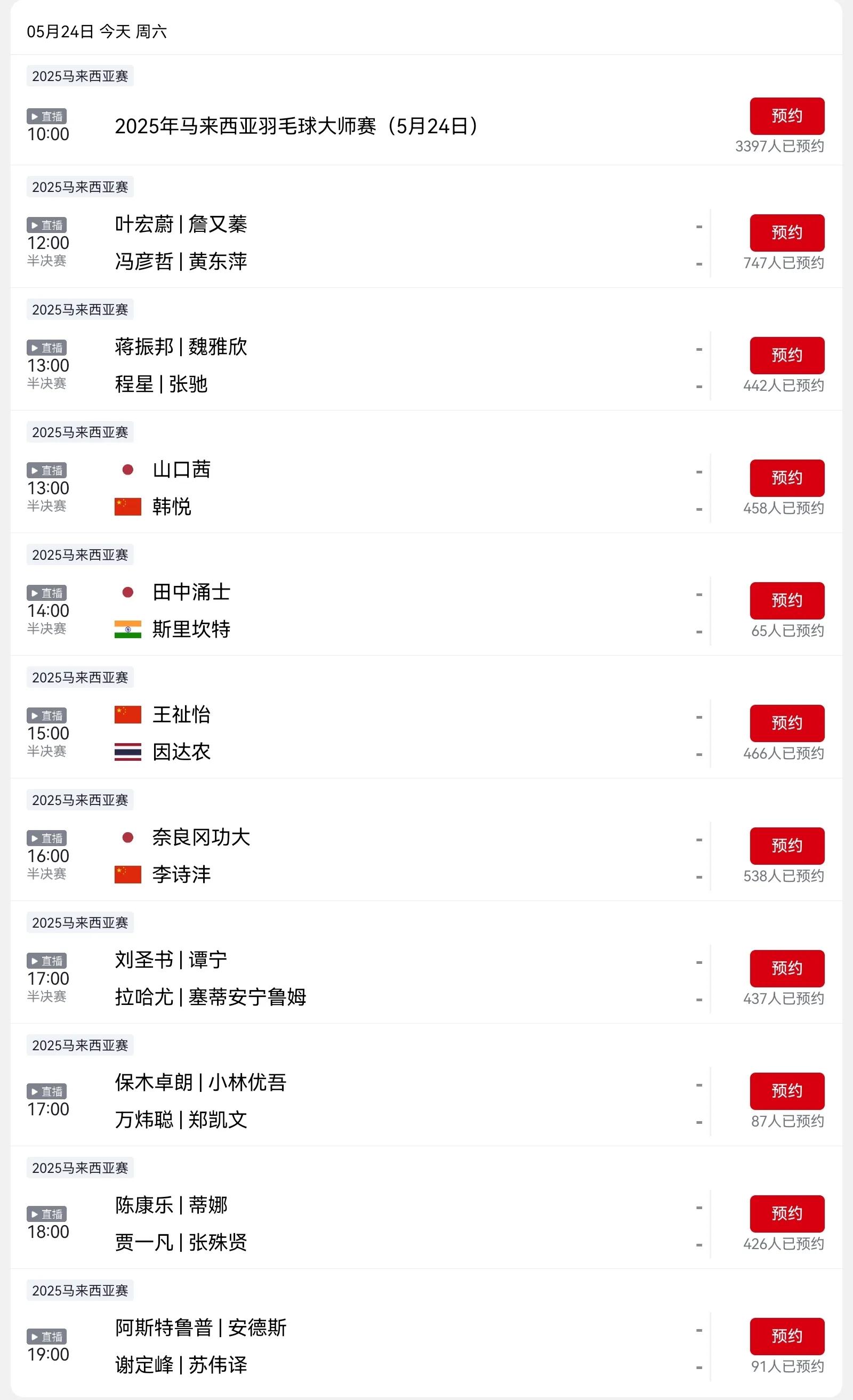Open 2025马来西亚赛 tag above 叶宏蔚 match
Viewport: 853px width, 1400px height.
click(x=80, y=187)
